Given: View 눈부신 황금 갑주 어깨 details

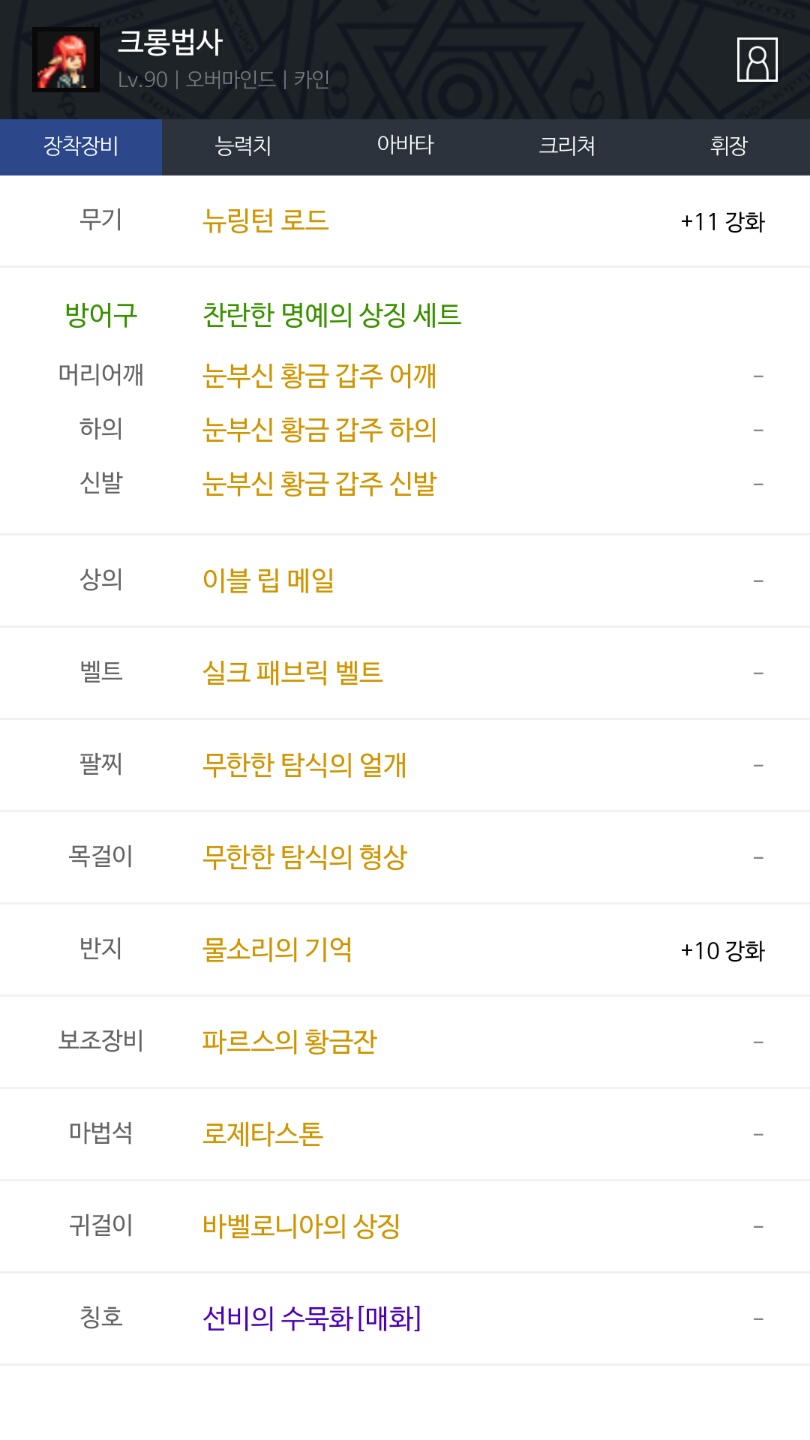Looking at the screenshot, I should (x=320, y=376).
